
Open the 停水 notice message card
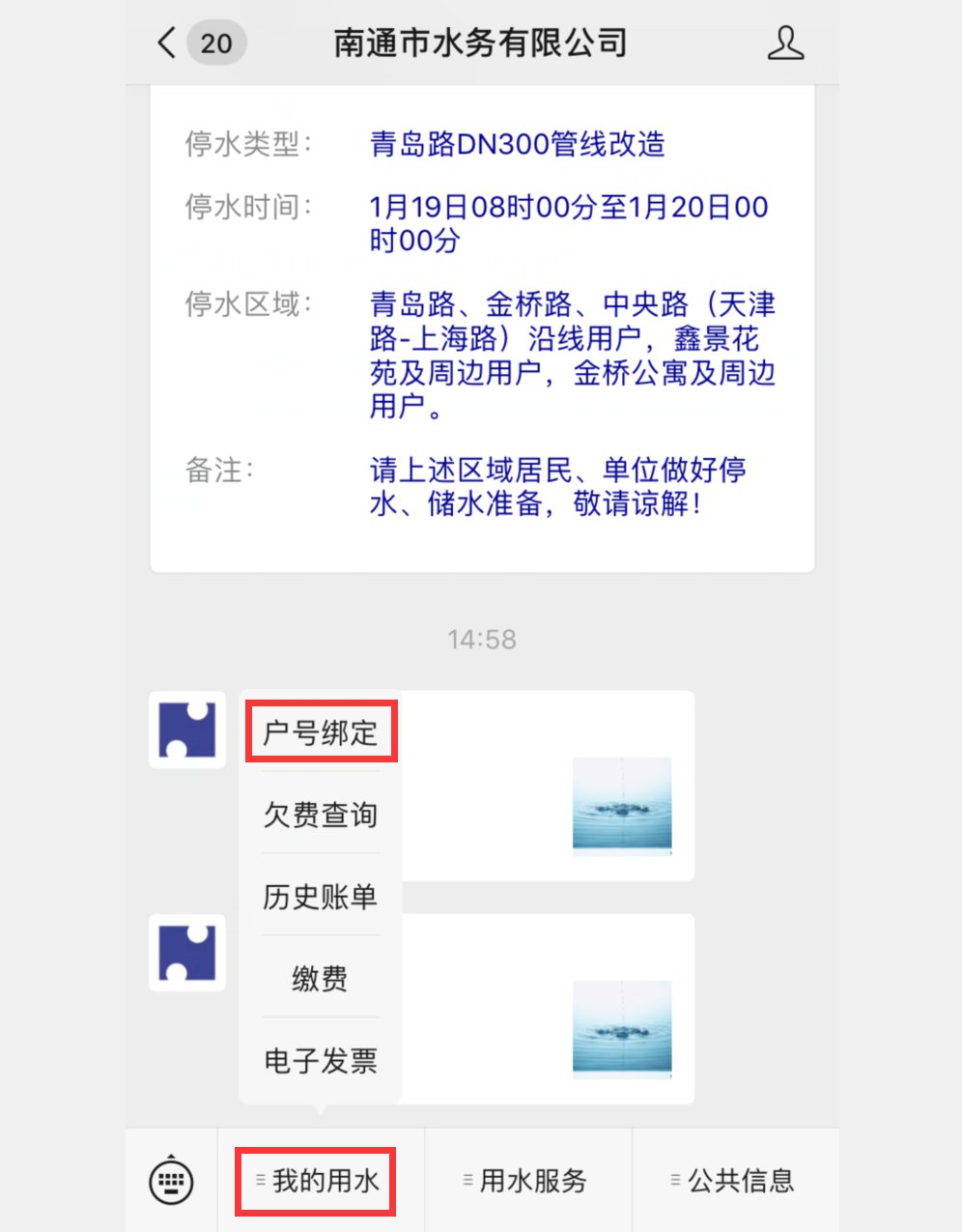click(482, 329)
